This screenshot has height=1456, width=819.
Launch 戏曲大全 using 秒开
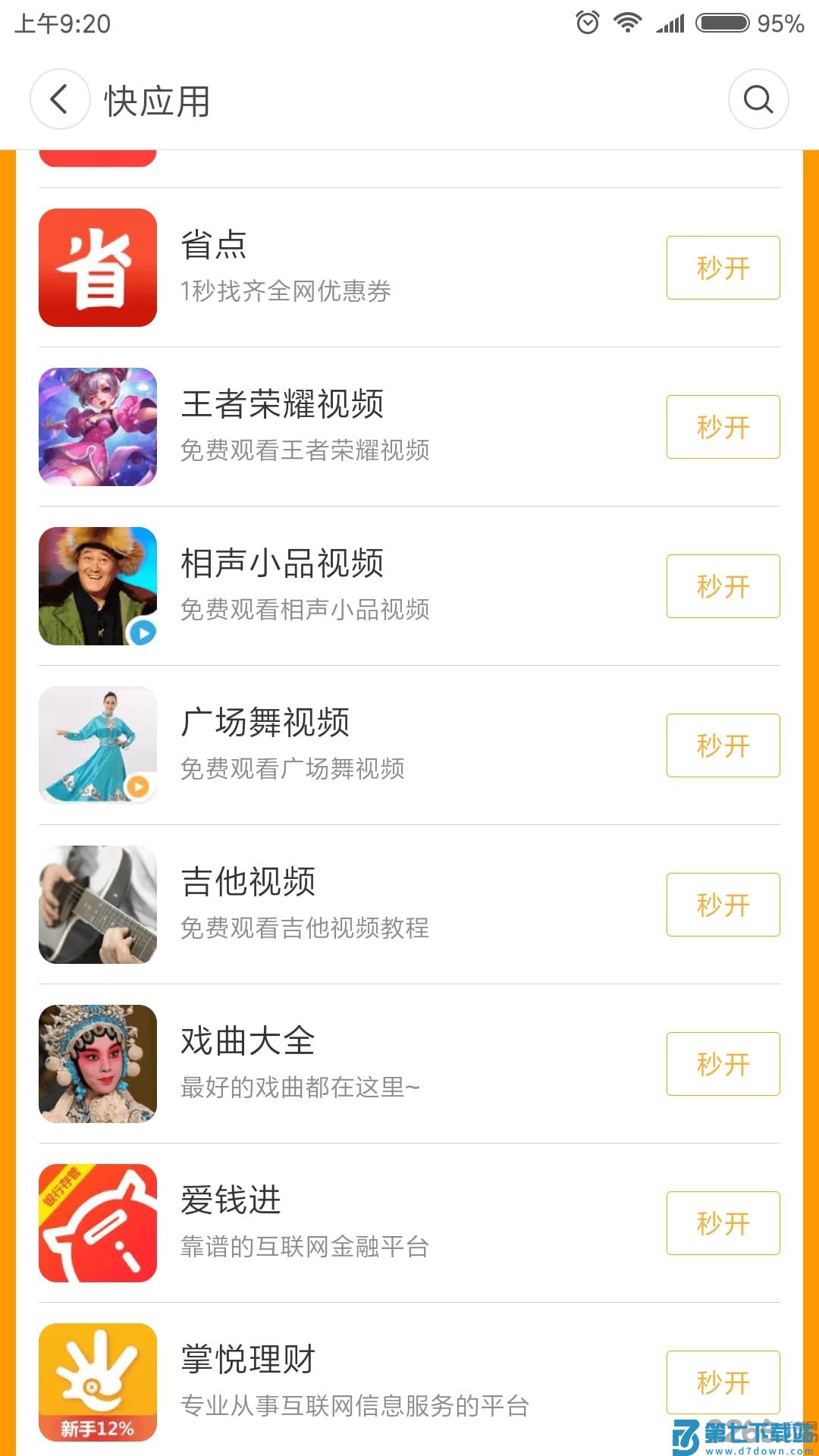pyautogui.click(x=723, y=1064)
